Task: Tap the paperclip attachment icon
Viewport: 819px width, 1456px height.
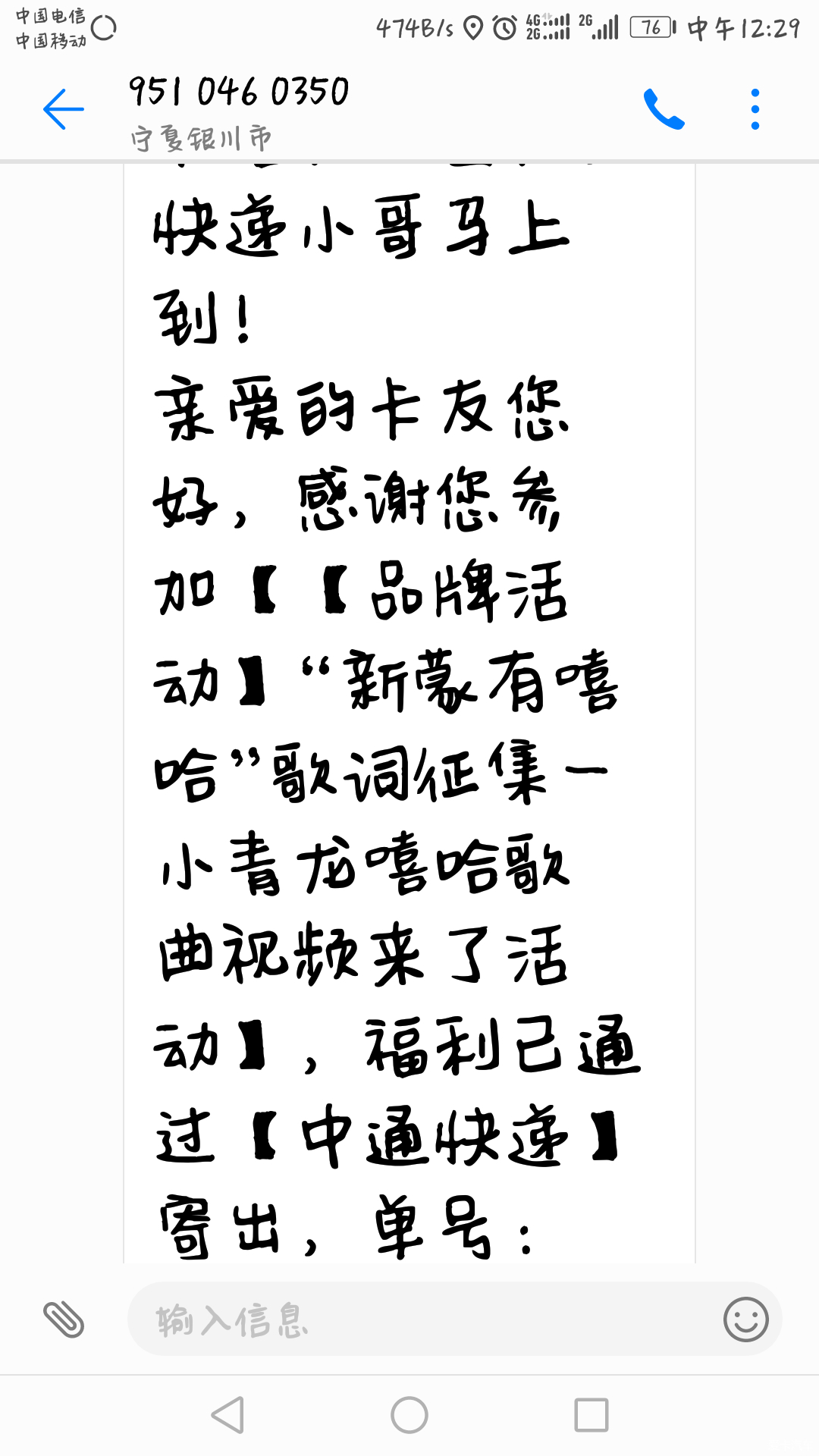Action: coord(64,1319)
